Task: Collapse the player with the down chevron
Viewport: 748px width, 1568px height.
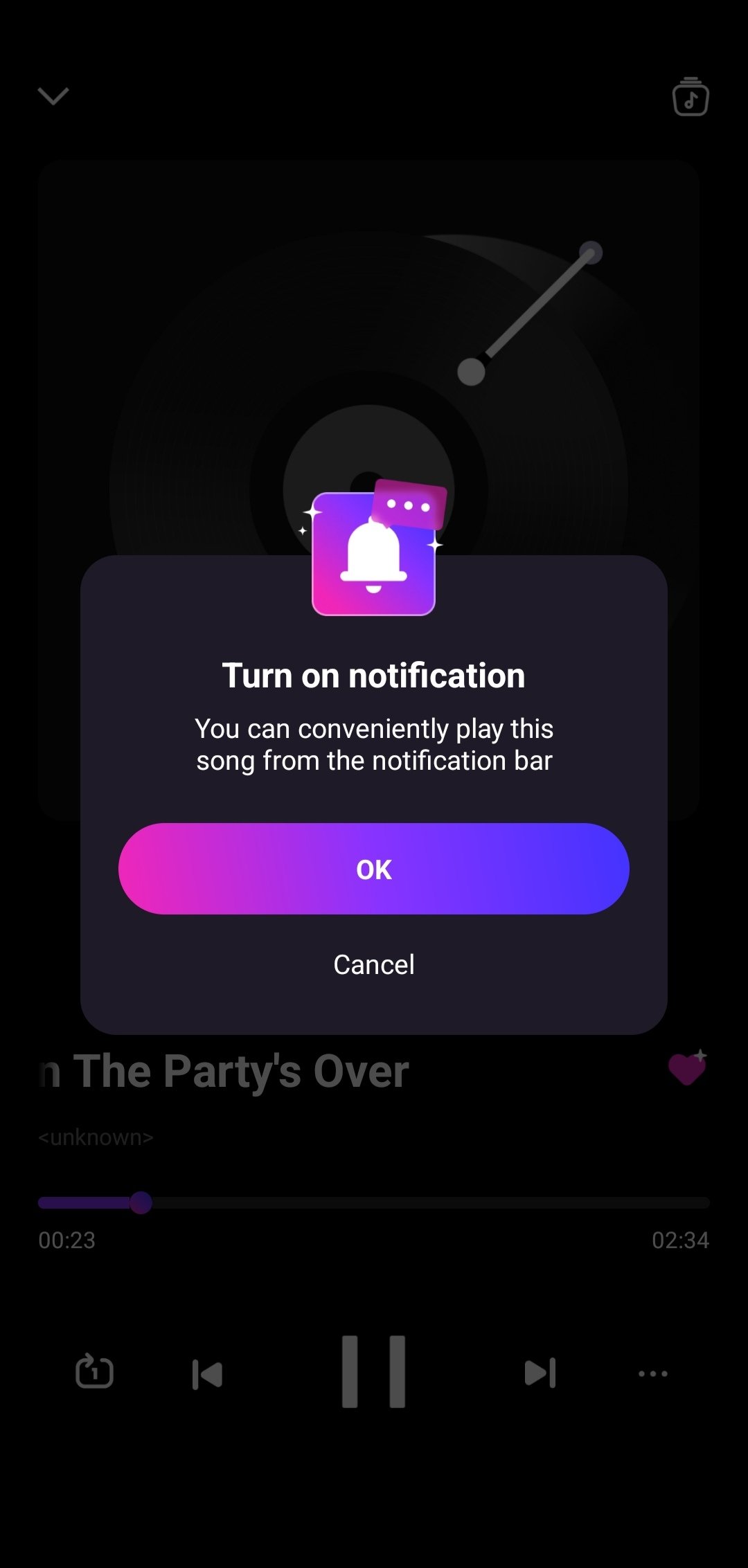Action: [x=53, y=96]
